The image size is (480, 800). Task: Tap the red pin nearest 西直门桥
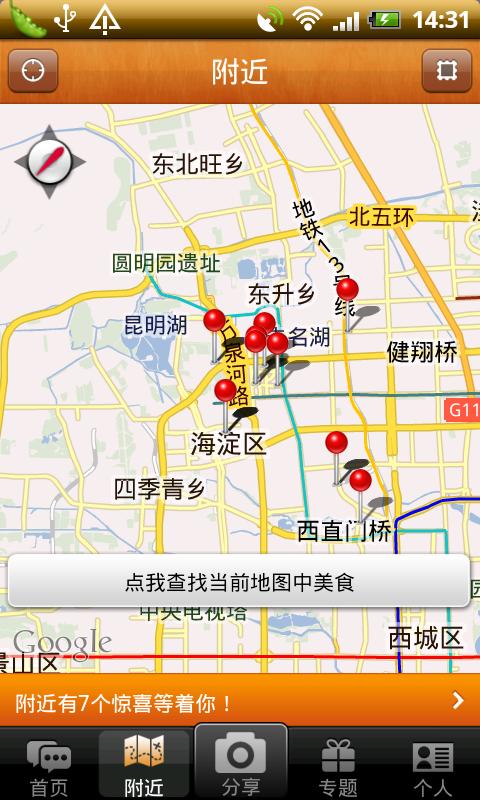click(360, 481)
